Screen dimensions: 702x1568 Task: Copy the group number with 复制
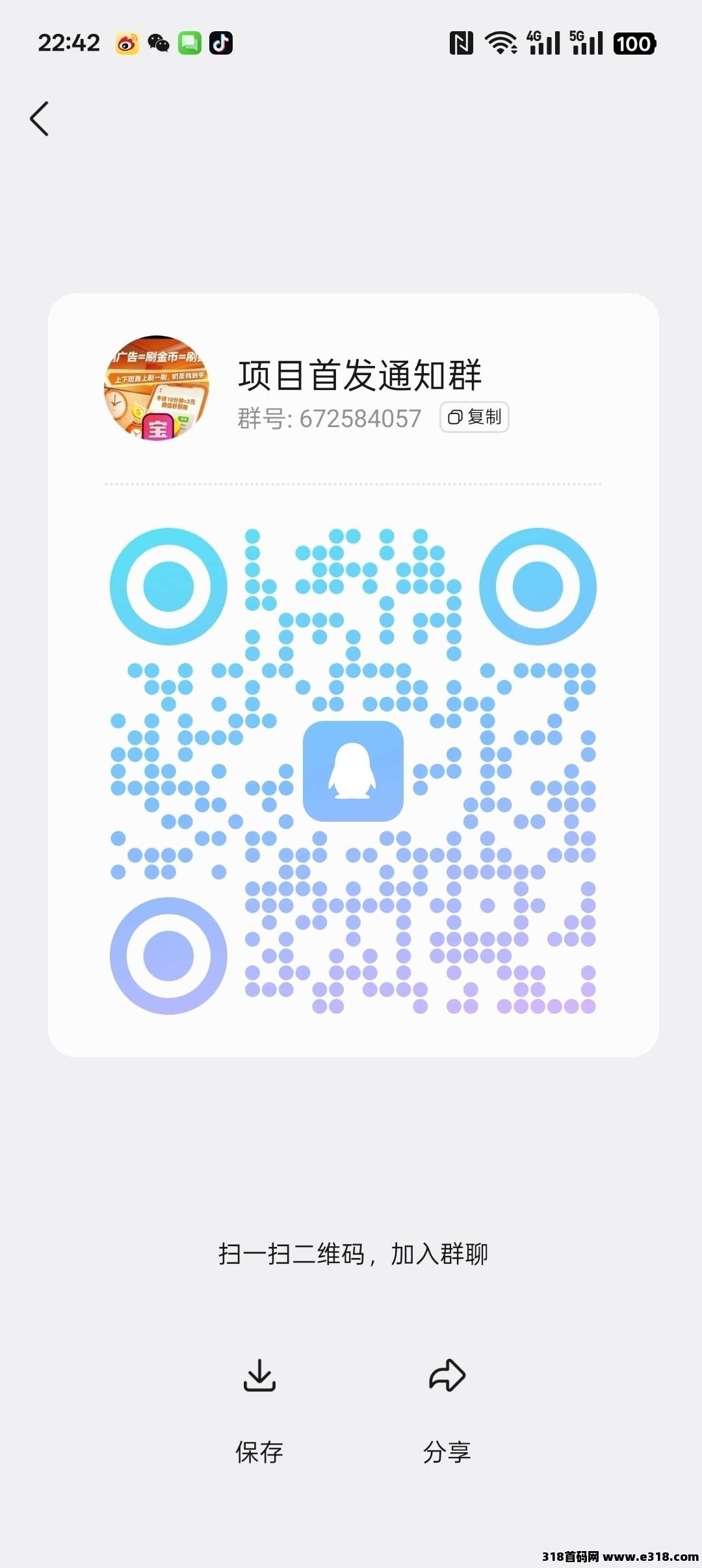click(x=474, y=417)
